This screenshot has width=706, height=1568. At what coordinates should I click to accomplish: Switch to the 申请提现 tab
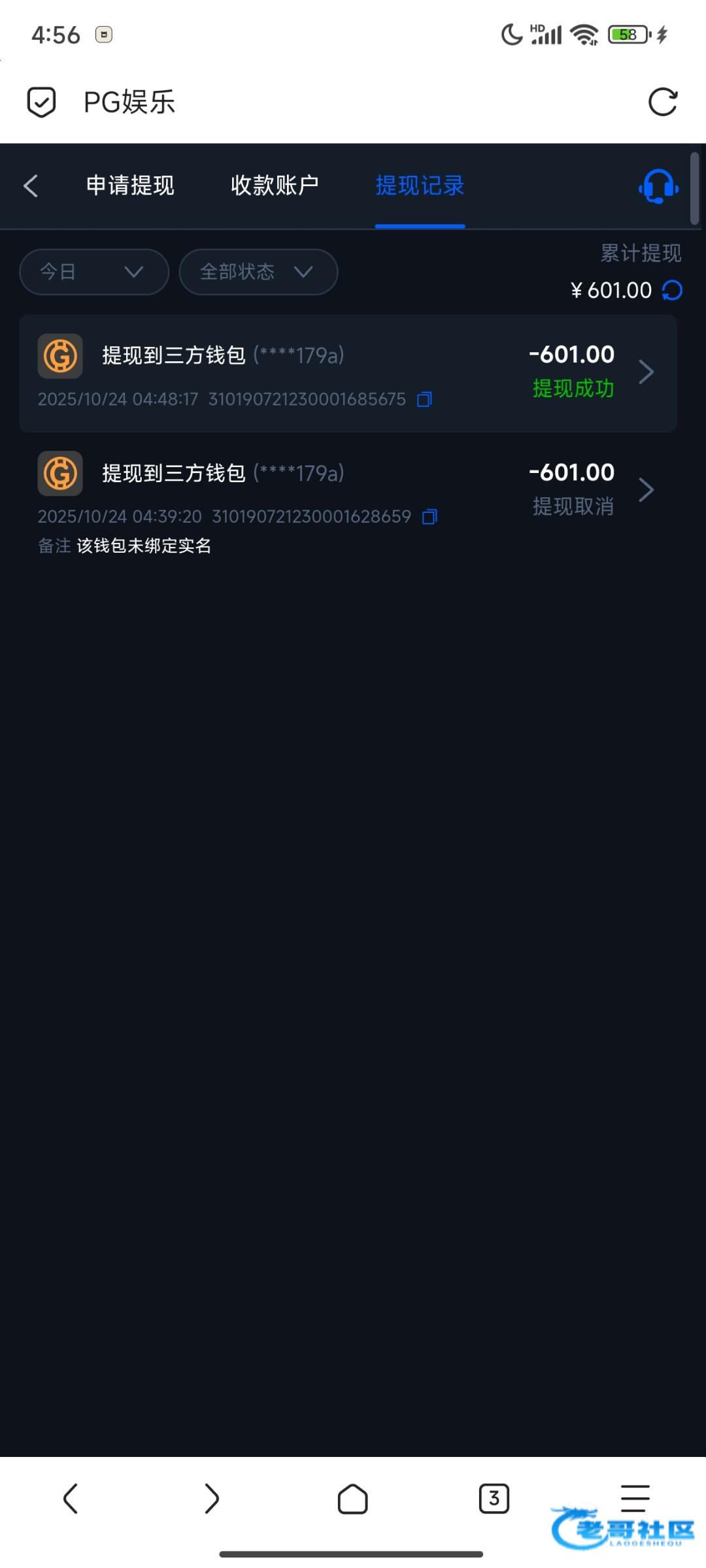click(130, 186)
